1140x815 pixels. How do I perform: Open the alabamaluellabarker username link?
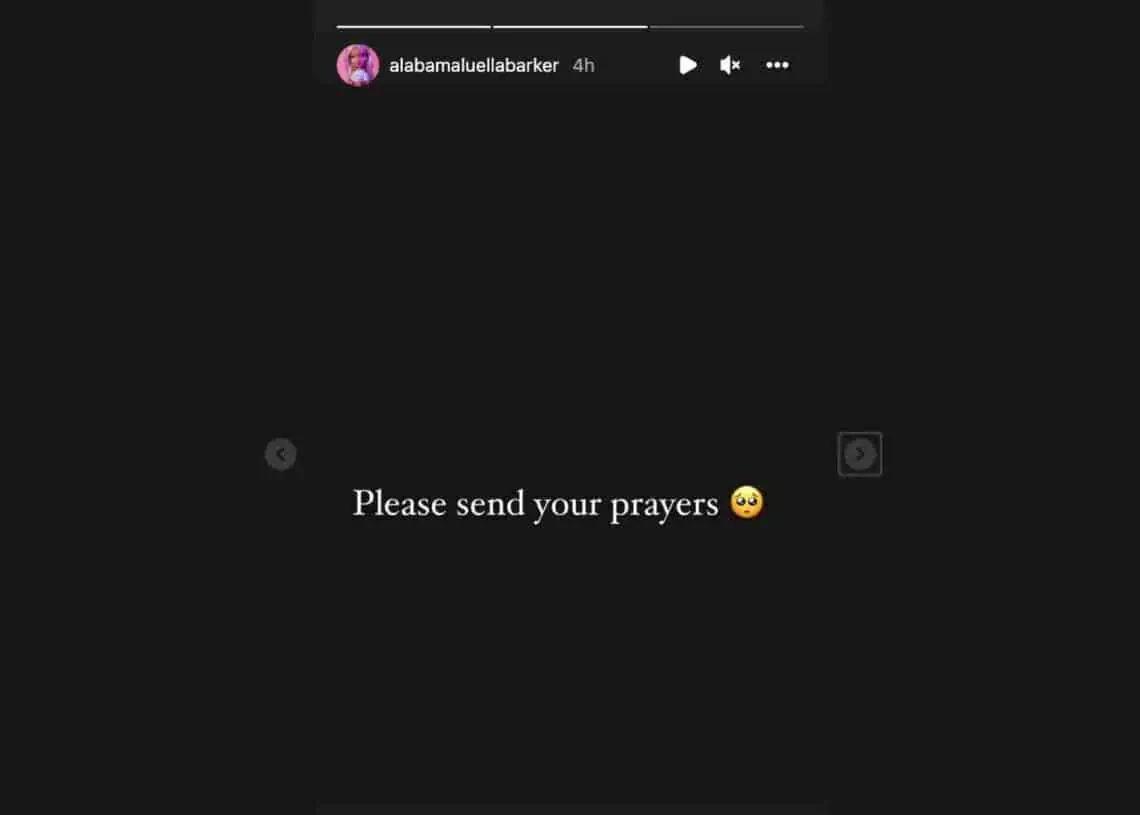click(x=474, y=65)
